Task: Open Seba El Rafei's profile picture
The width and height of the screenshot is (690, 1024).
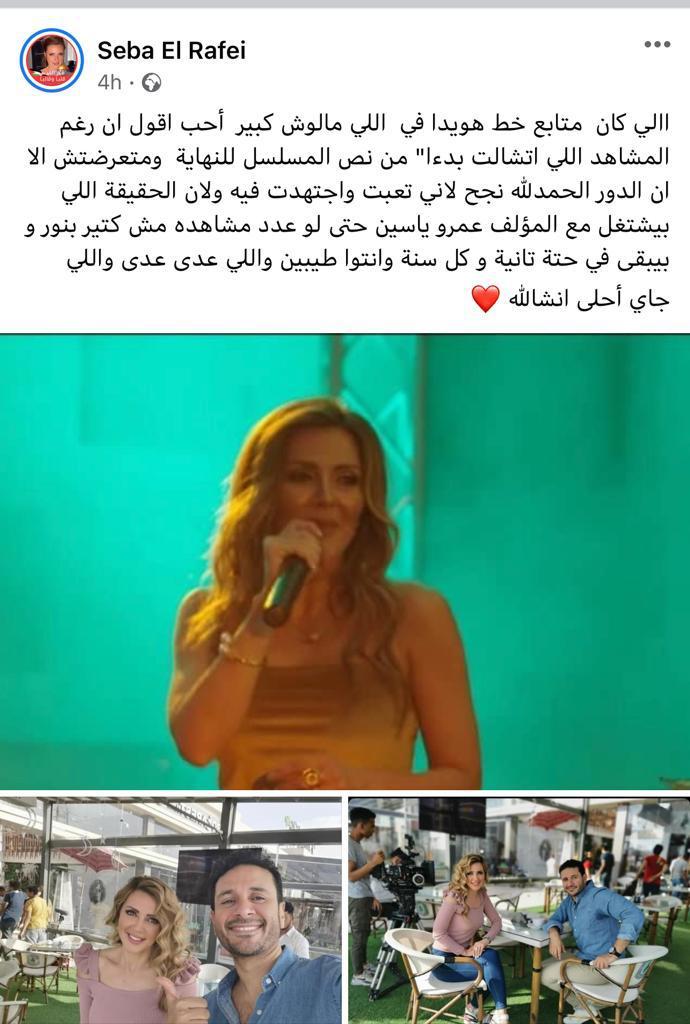Action: tap(51, 60)
